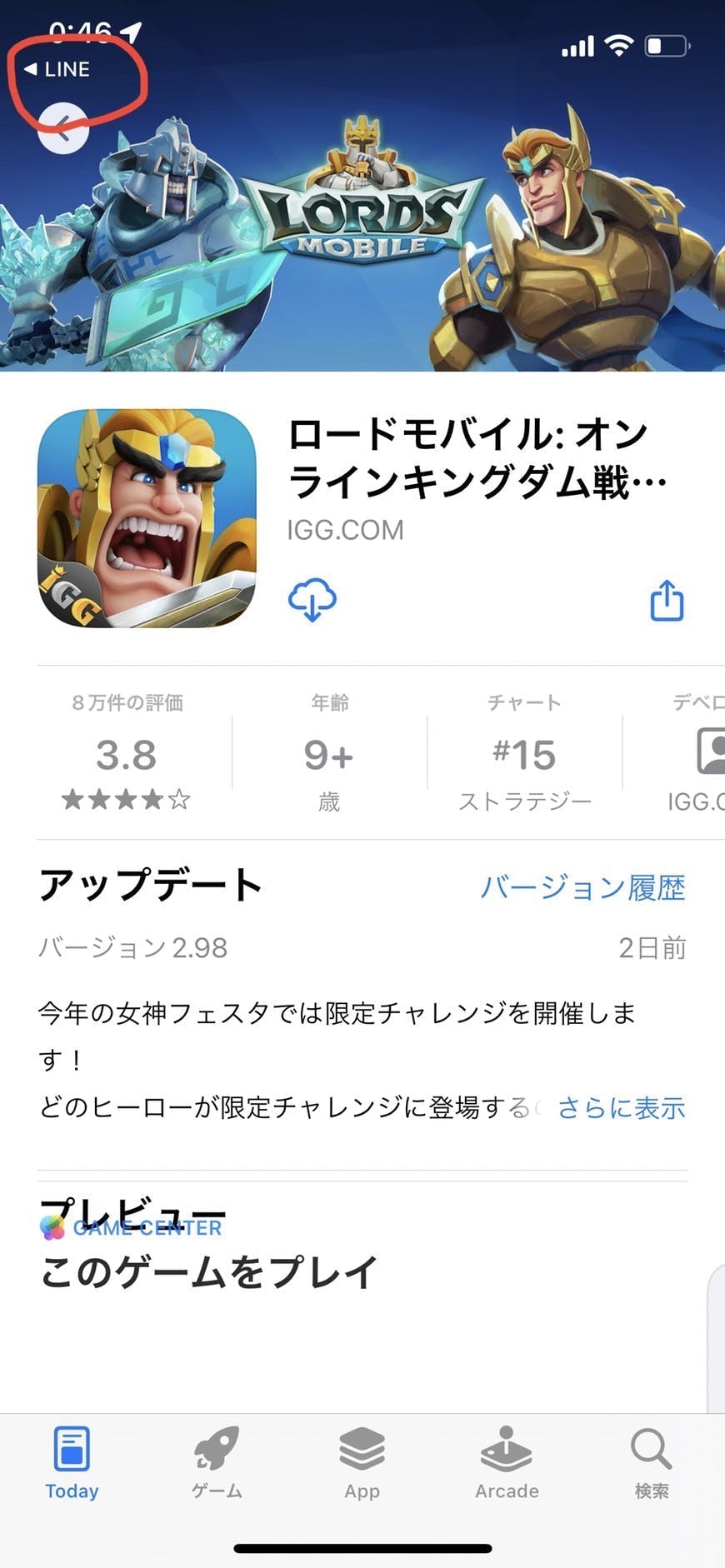This screenshot has width=725, height=1568.
Task: Open the 検索 search tab
Action: tap(651, 1463)
